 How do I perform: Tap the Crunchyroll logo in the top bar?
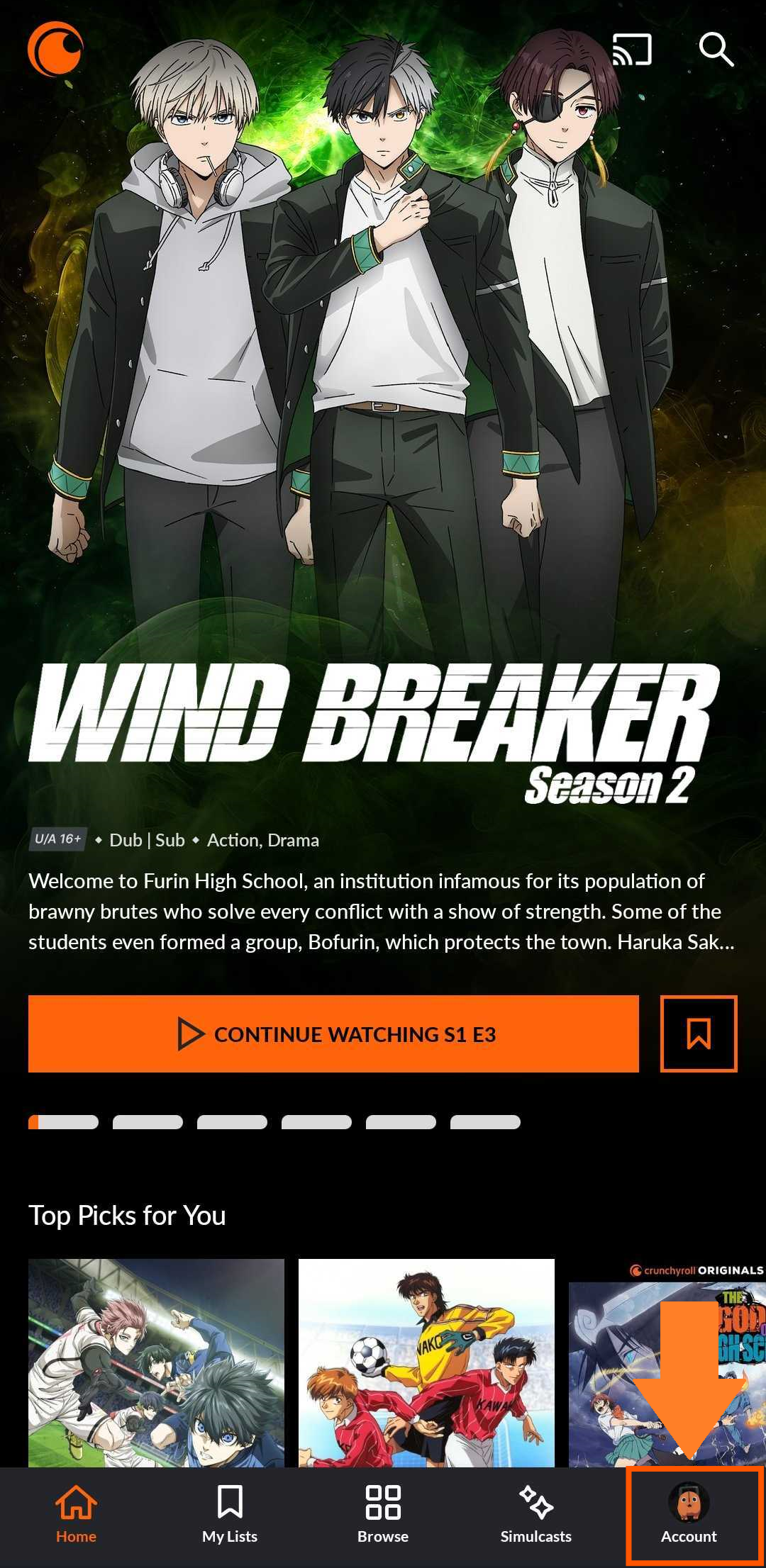pyautogui.click(x=55, y=49)
